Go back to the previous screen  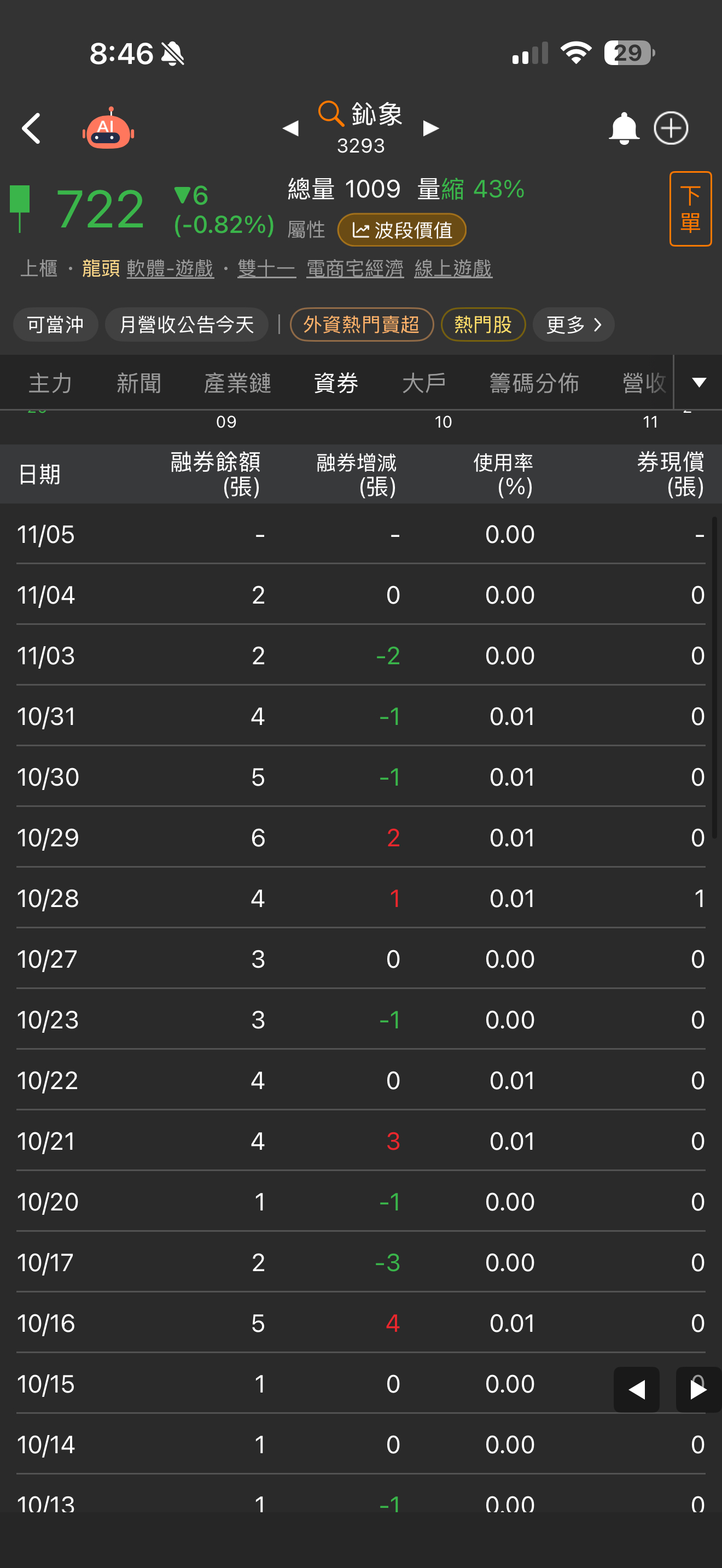click(32, 128)
